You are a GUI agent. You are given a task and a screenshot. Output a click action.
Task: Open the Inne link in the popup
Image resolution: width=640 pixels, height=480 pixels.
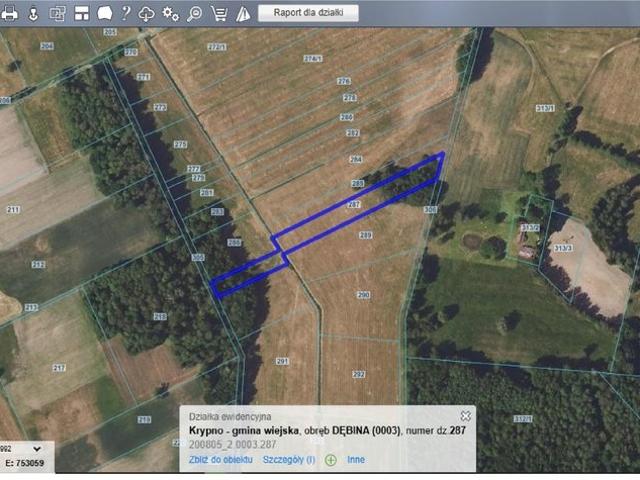click(x=356, y=460)
